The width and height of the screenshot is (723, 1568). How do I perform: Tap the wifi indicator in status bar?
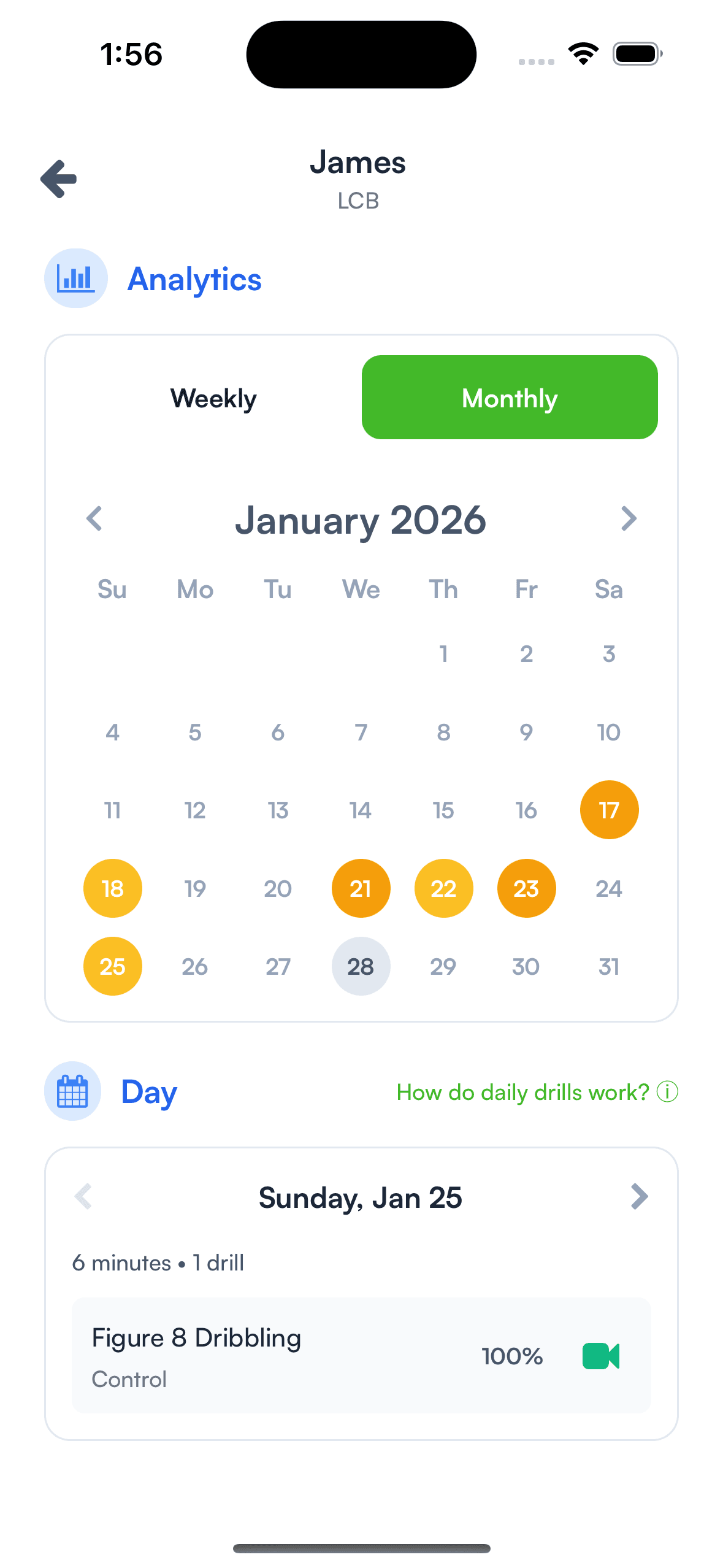581,53
